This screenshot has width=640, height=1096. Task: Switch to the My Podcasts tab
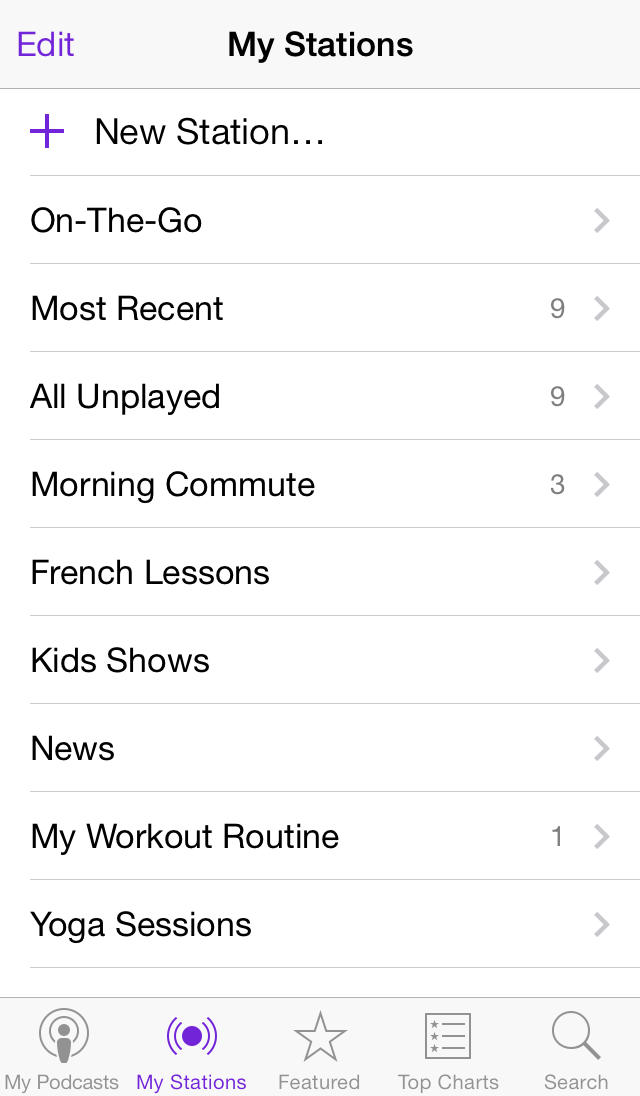coord(62,1048)
